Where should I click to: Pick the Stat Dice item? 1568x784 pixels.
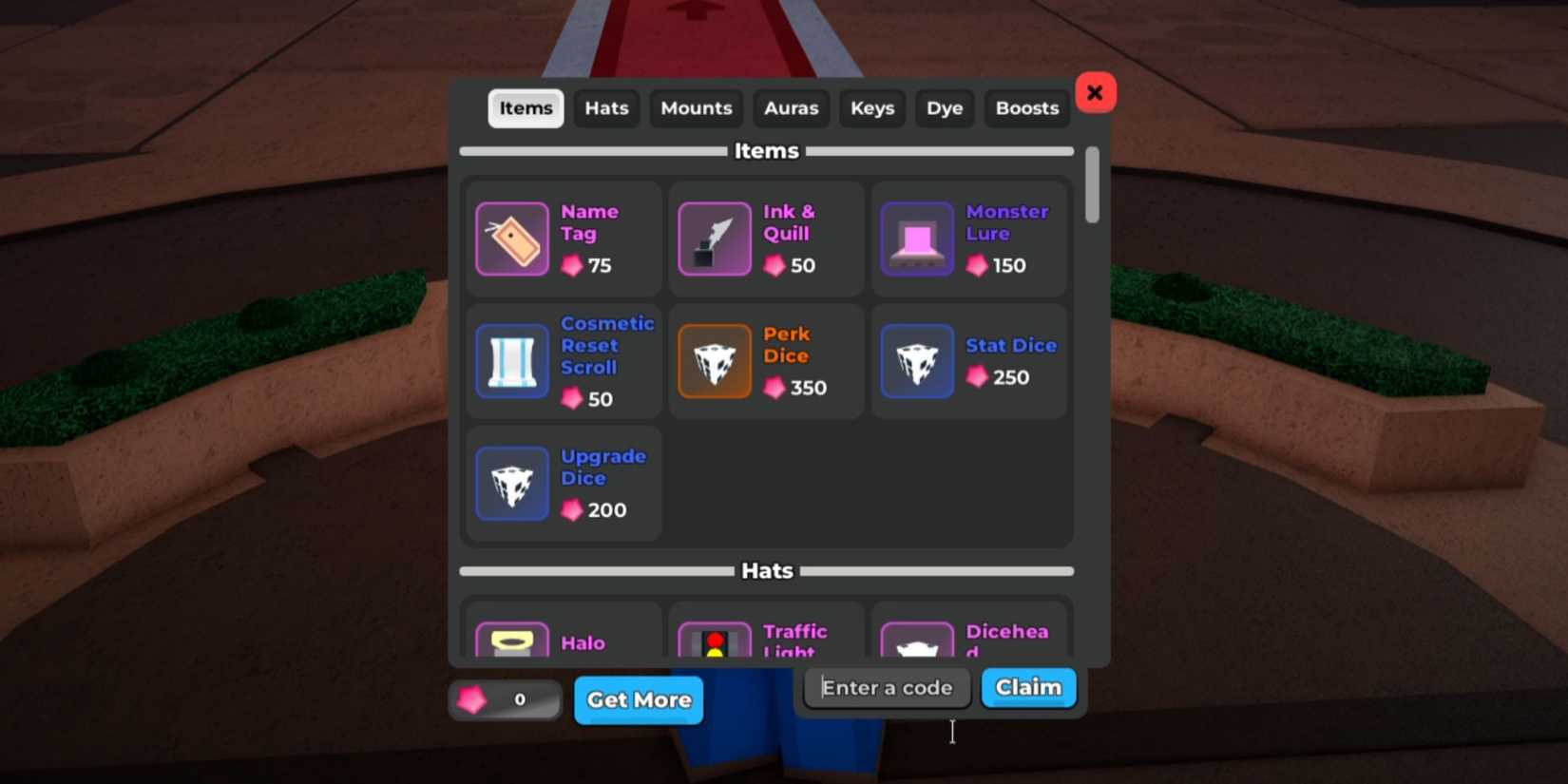point(968,361)
